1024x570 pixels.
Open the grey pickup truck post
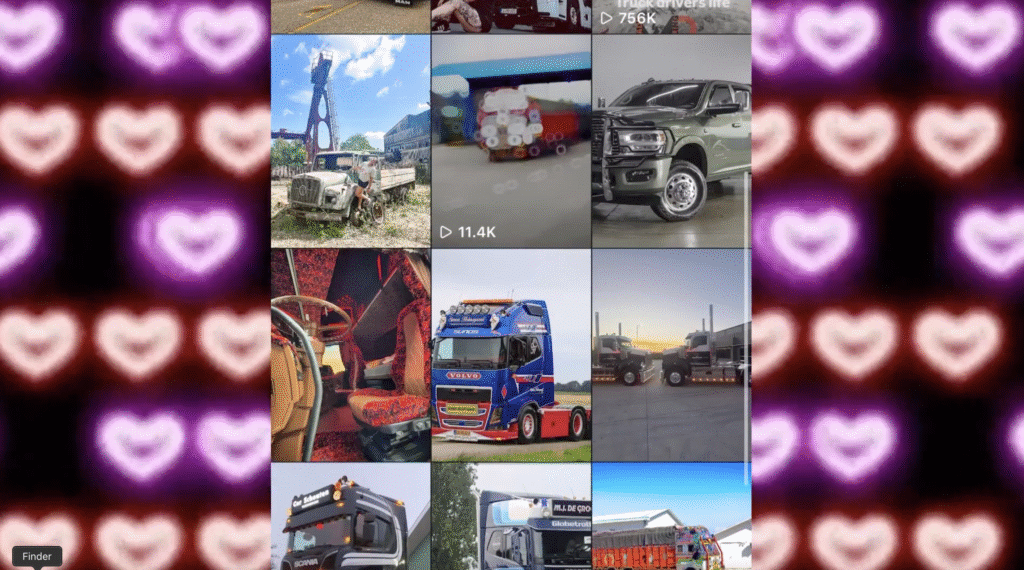coord(671,141)
